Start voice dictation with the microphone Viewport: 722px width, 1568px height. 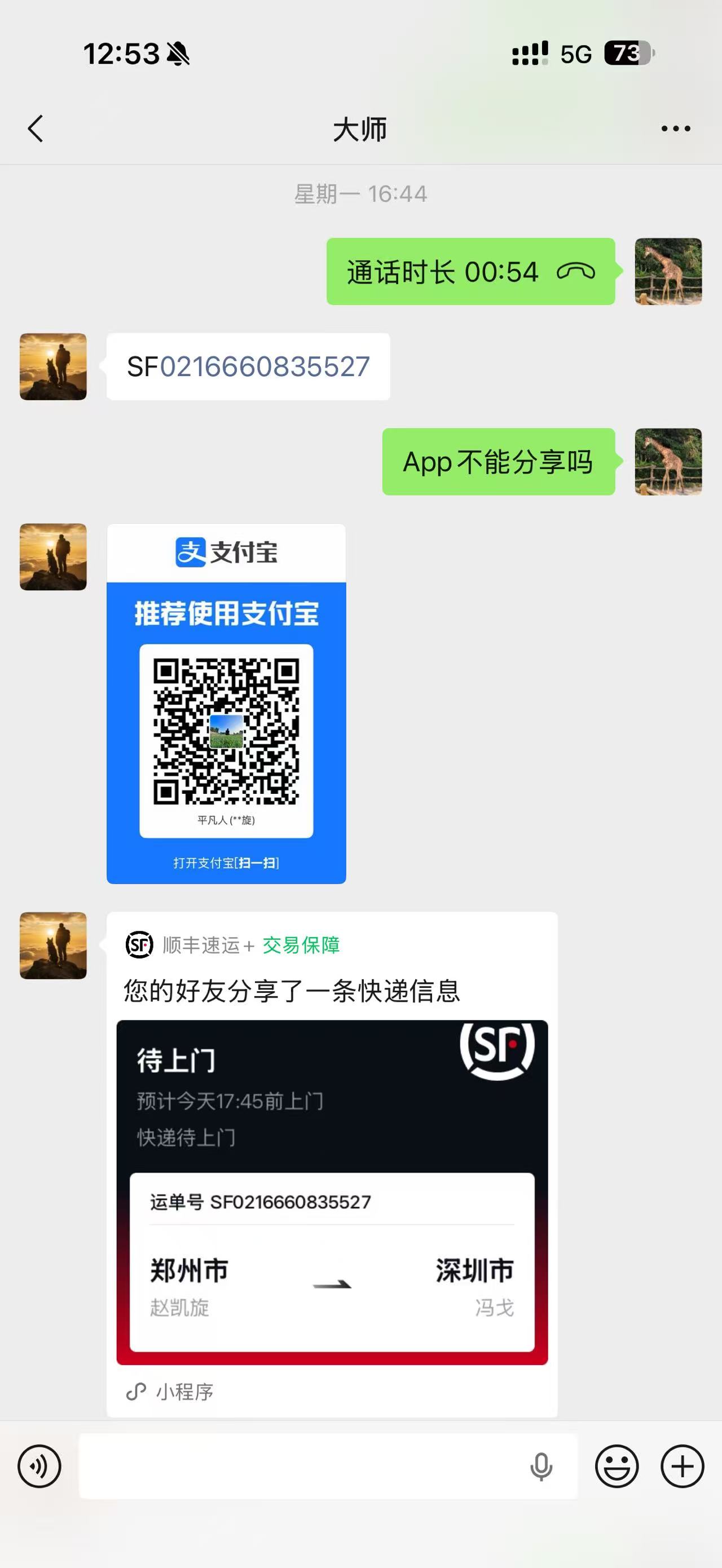(540, 1467)
